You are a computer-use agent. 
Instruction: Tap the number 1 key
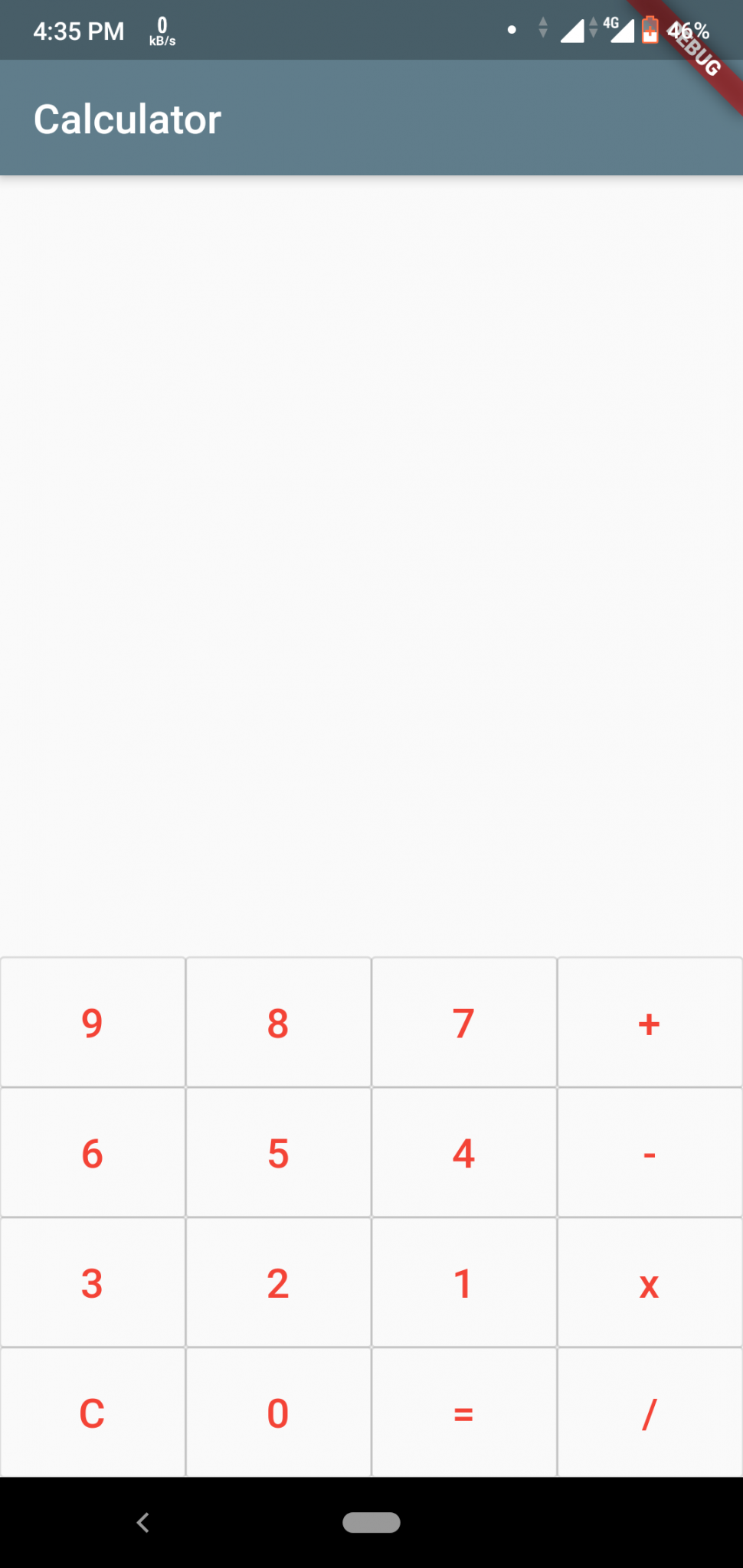pos(463,1282)
